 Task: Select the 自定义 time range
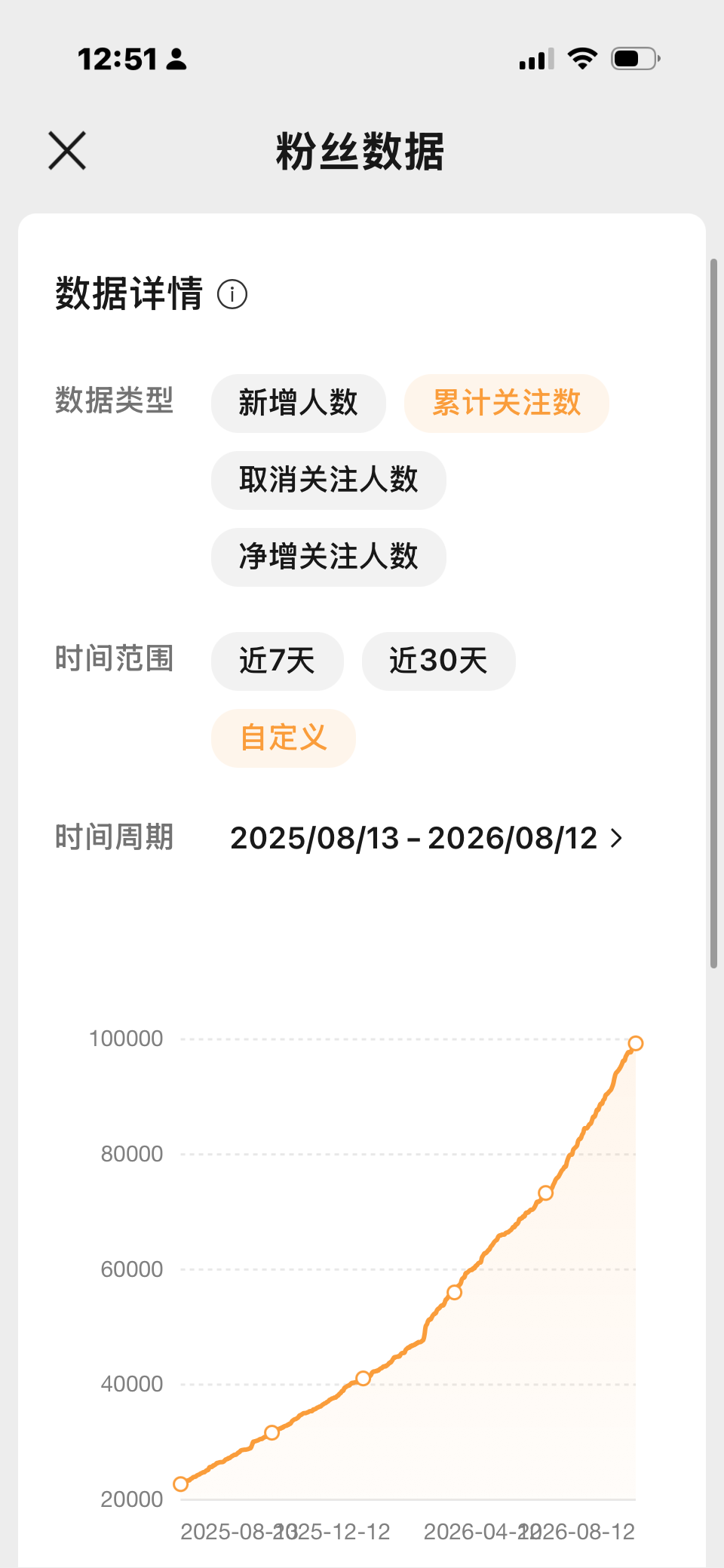click(x=284, y=738)
